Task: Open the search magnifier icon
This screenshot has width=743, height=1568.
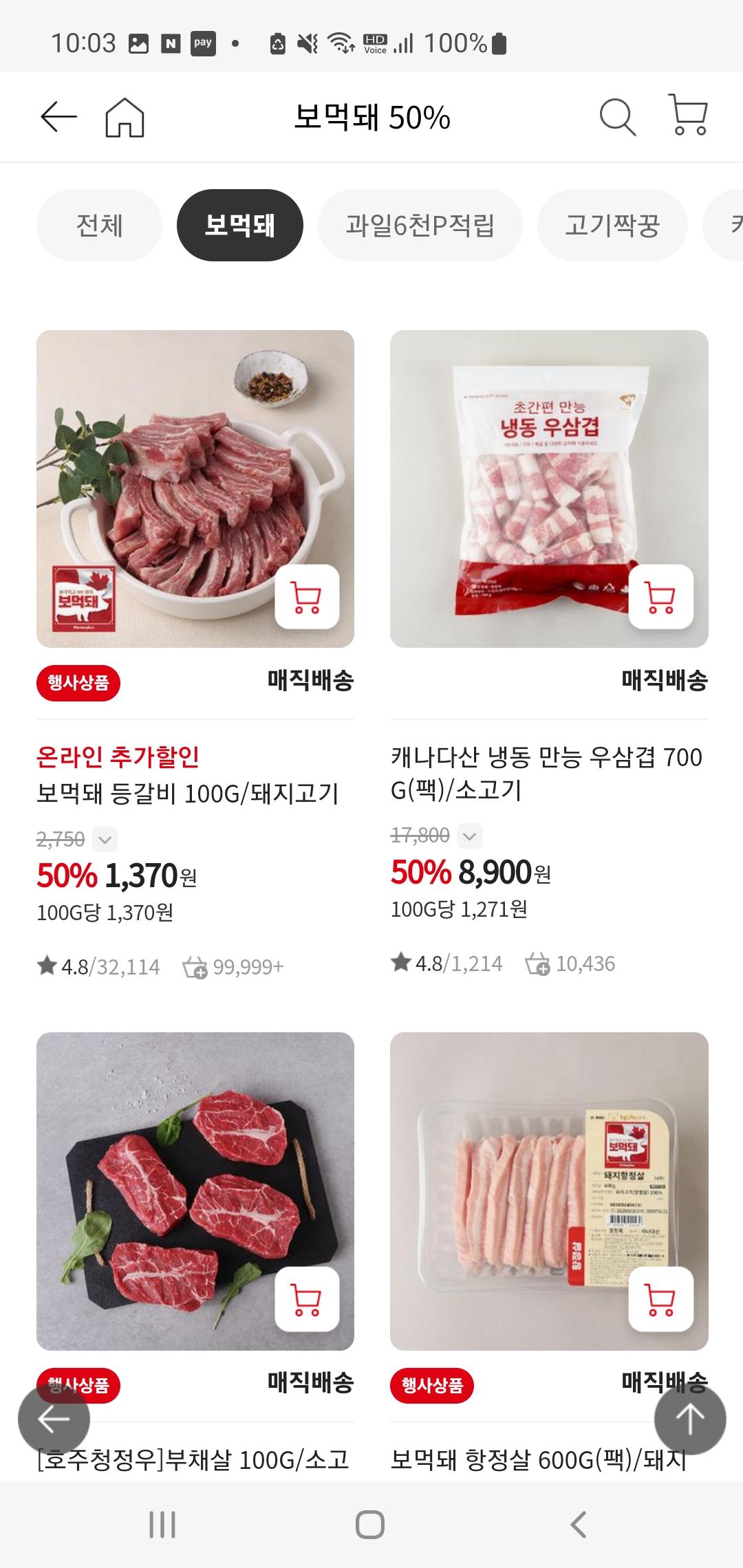Action: 617,118
